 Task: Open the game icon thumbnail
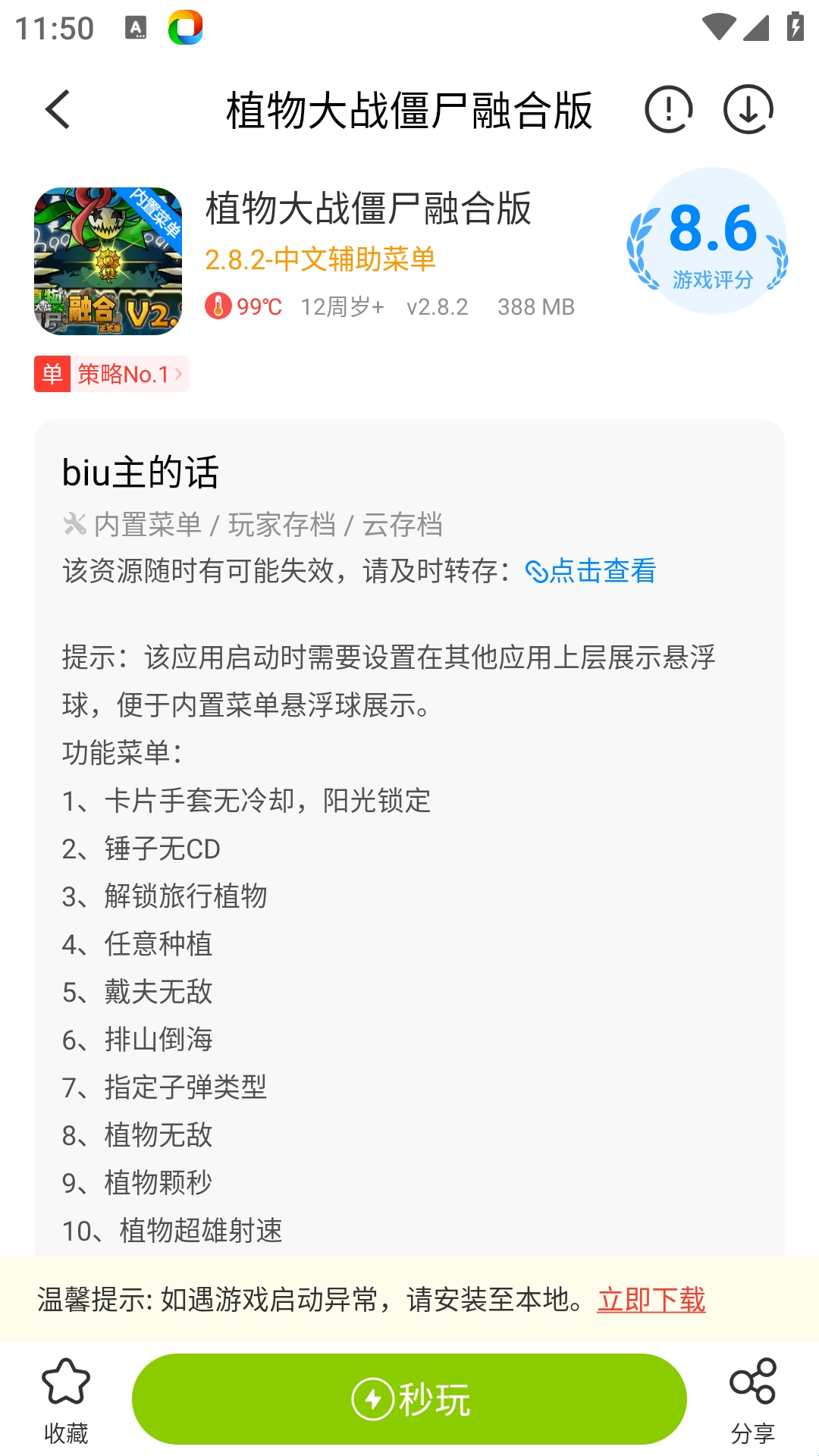pyautogui.click(x=108, y=261)
